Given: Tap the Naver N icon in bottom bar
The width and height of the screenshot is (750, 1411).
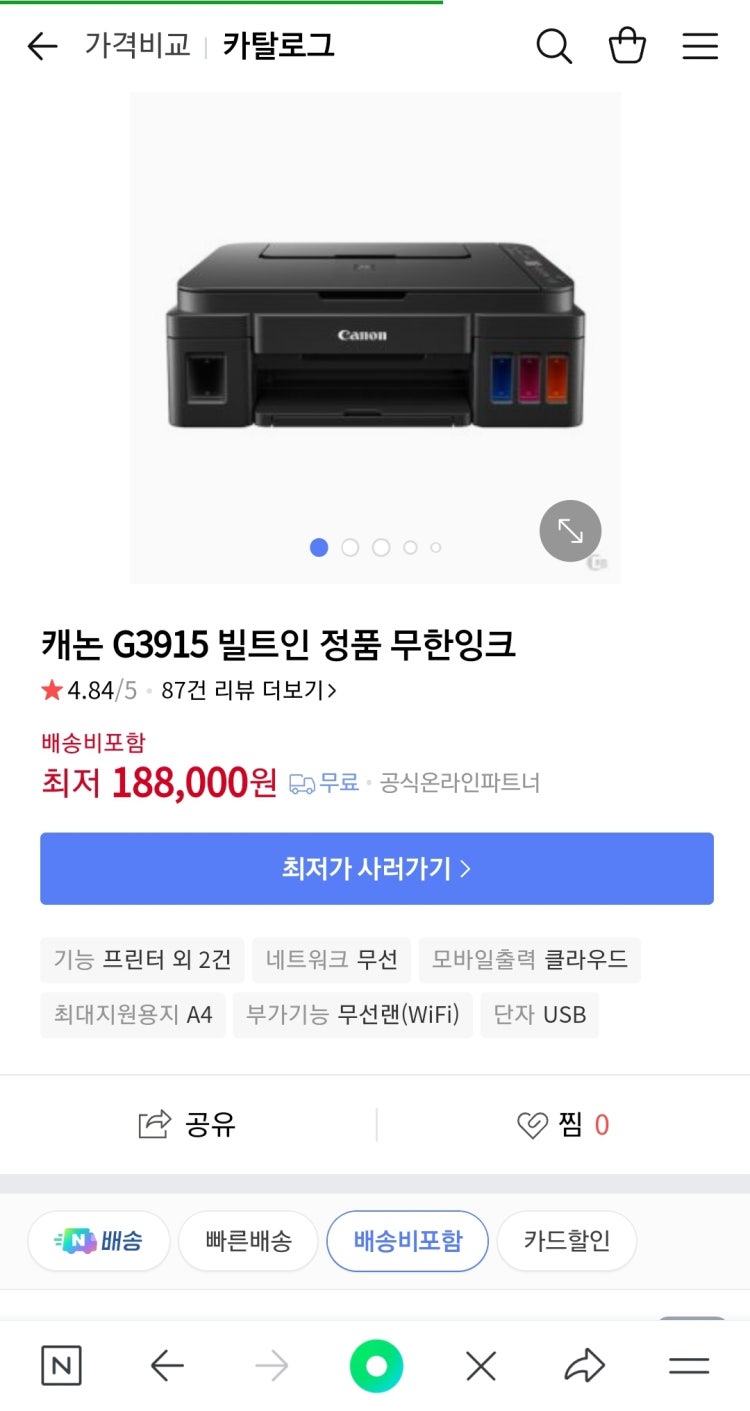Looking at the screenshot, I should (x=61, y=1364).
